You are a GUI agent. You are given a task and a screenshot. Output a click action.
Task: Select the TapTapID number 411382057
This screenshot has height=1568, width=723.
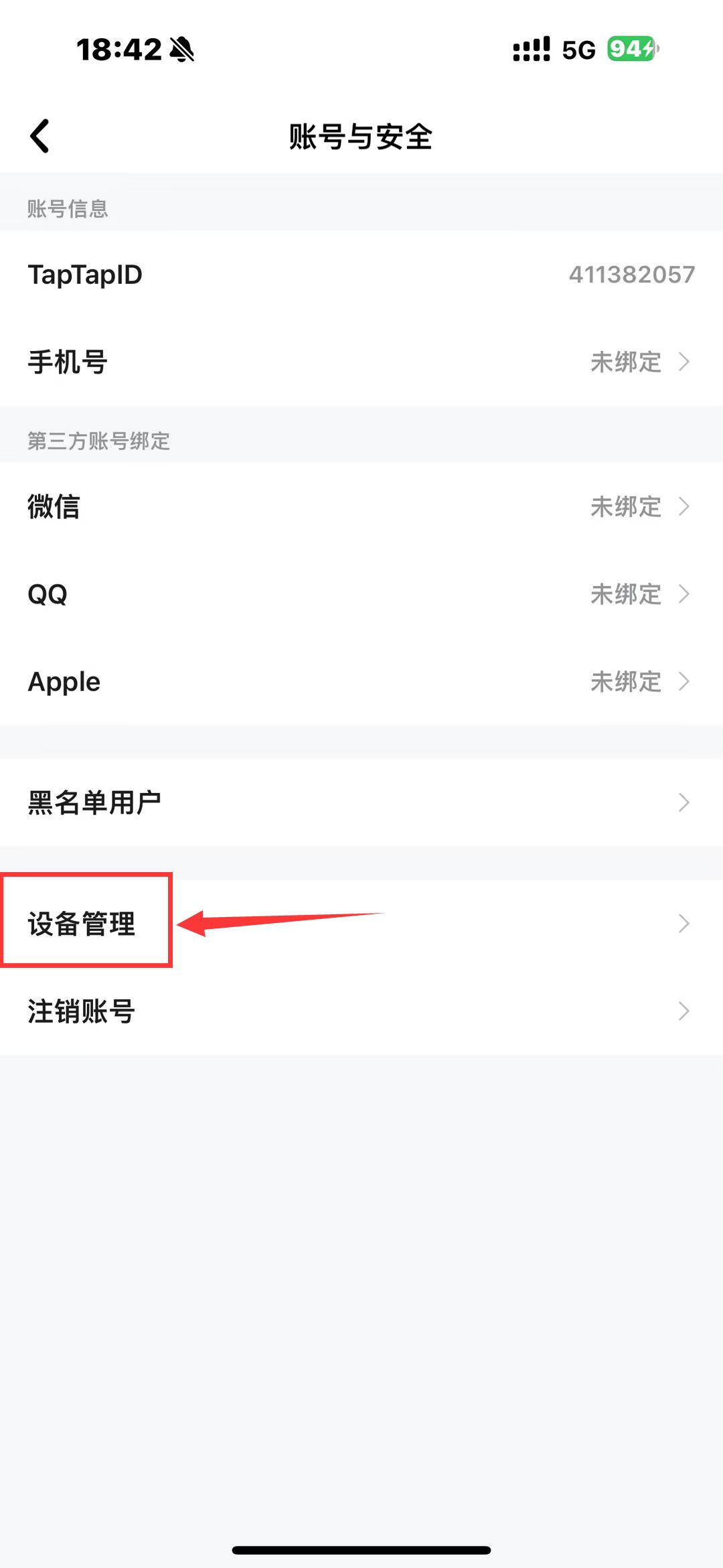pos(632,274)
